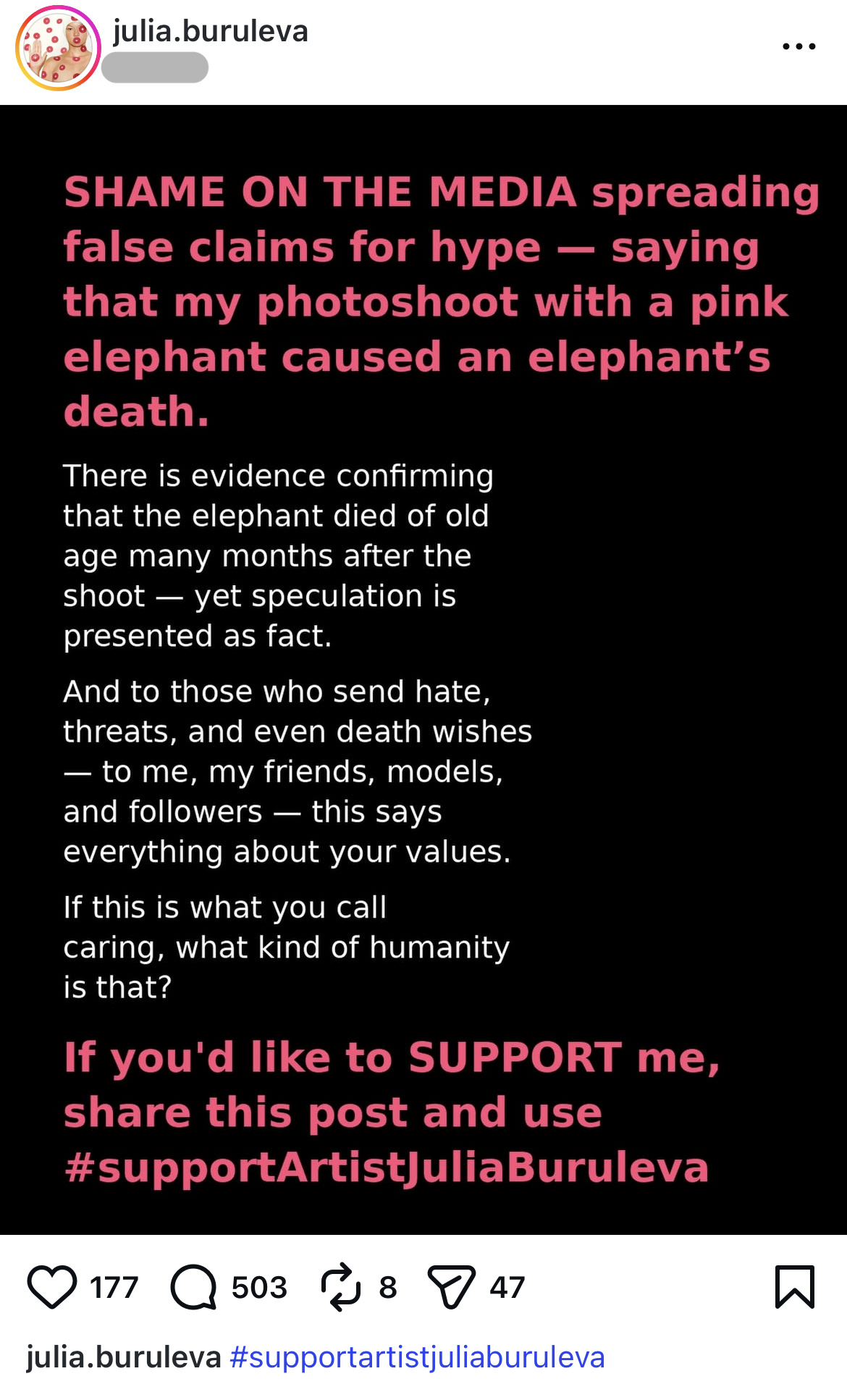Image resolution: width=847 pixels, height=1400 pixels.
Task: Repost this post with the repost icon
Action: click(340, 1286)
